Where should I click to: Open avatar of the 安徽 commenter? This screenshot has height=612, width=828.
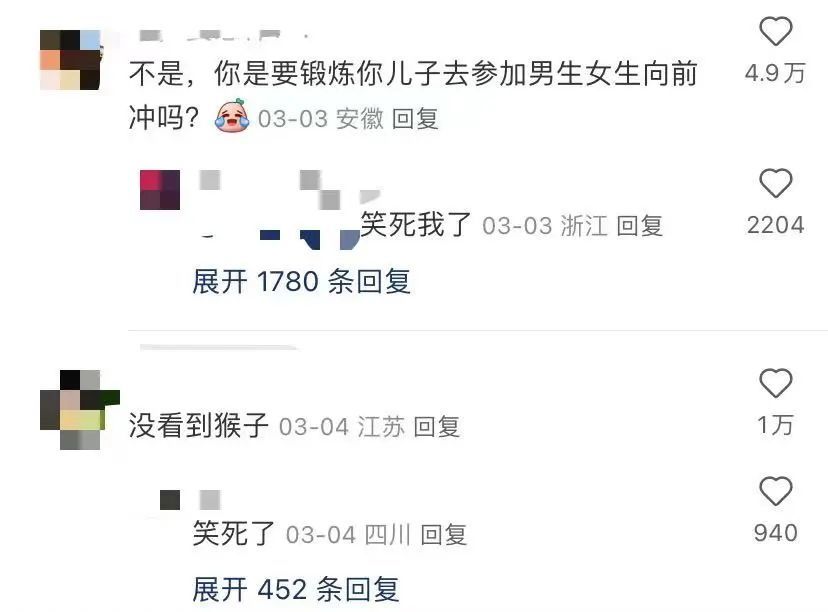(x=70, y=60)
